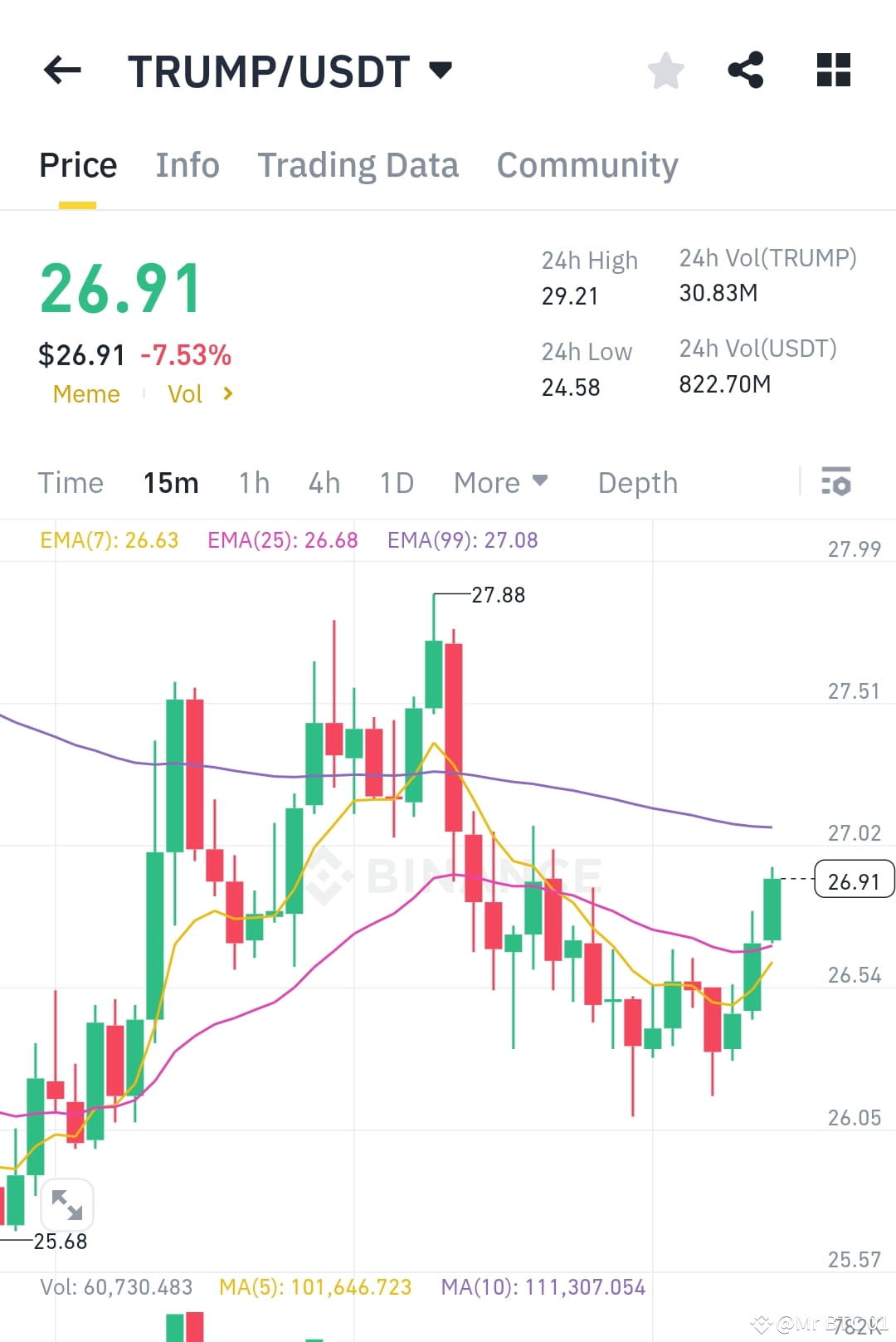This screenshot has width=896, height=1342.
Task: Switch to the Trading Data tab
Action: [358, 164]
